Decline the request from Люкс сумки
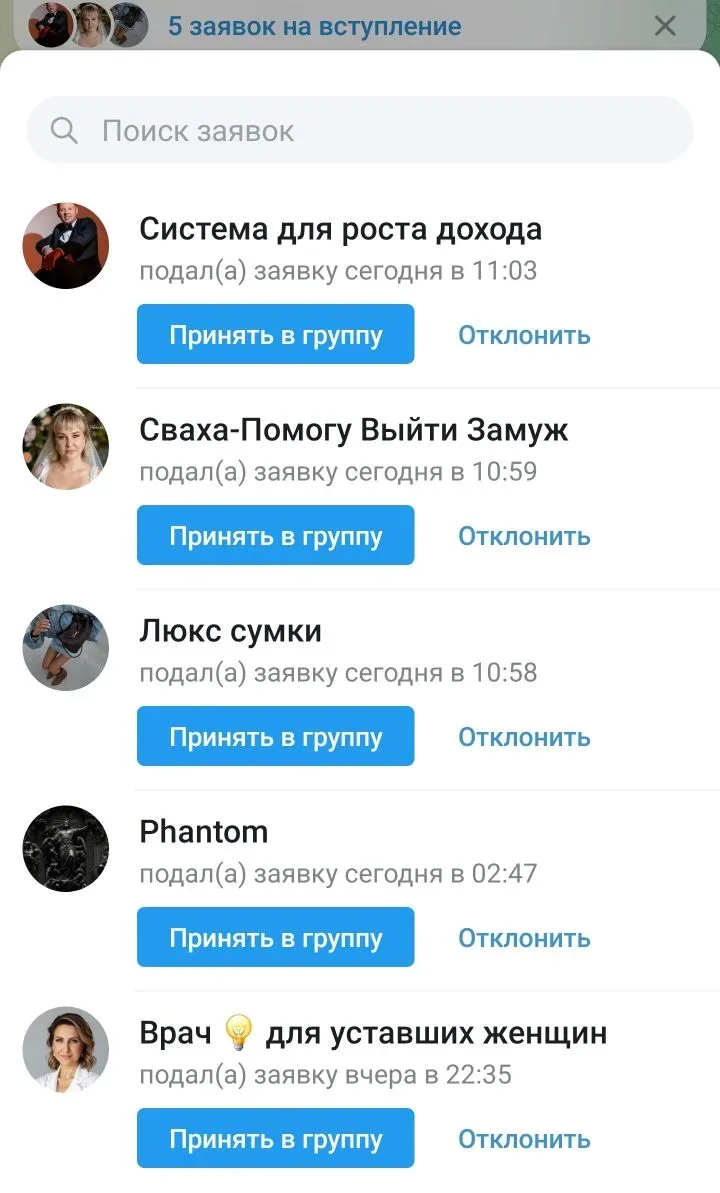The image size is (720, 1193). click(524, 737)
